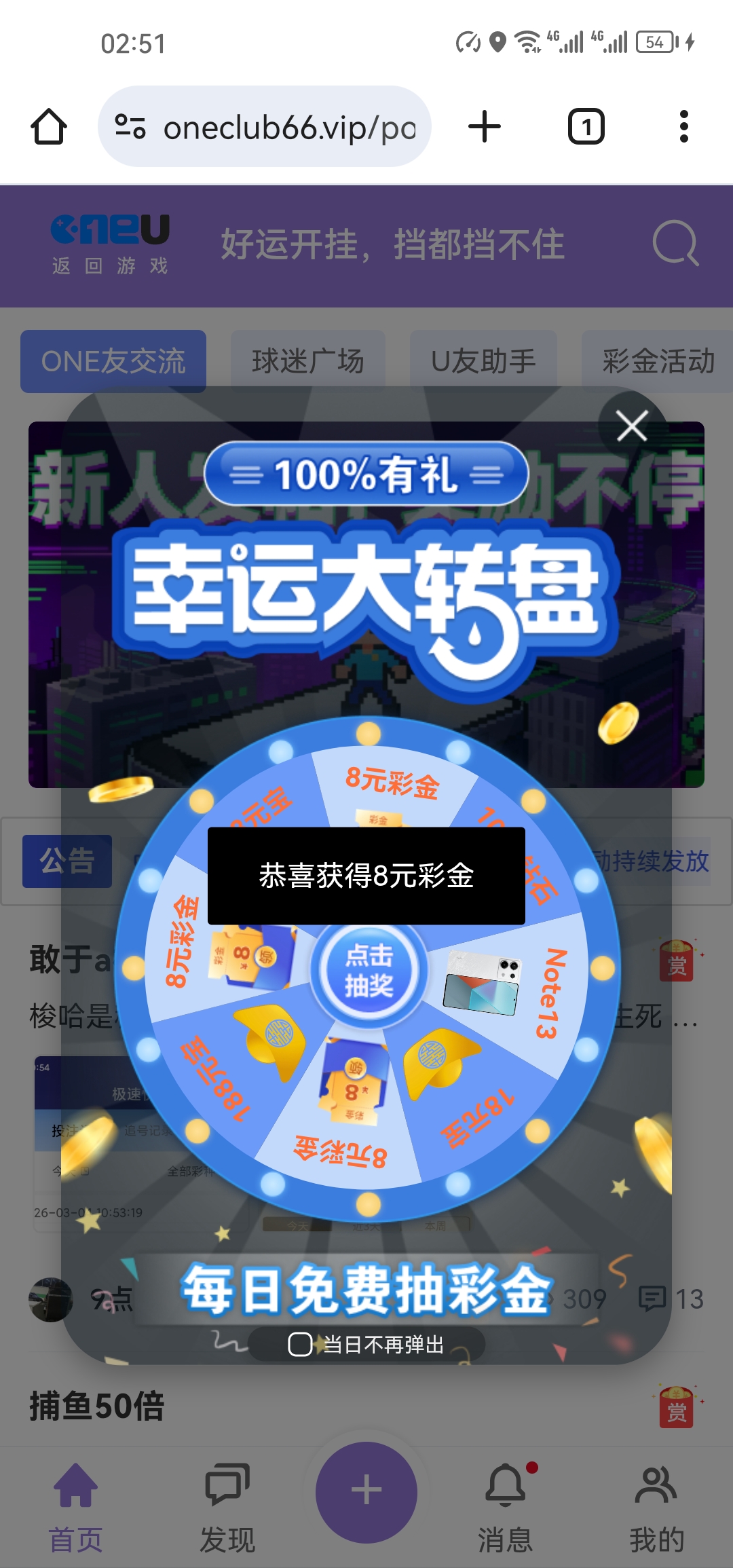Screen dimensions: 733x1568
Task: Open the browser overflow three-dot menu
Action: coord(683,126)
